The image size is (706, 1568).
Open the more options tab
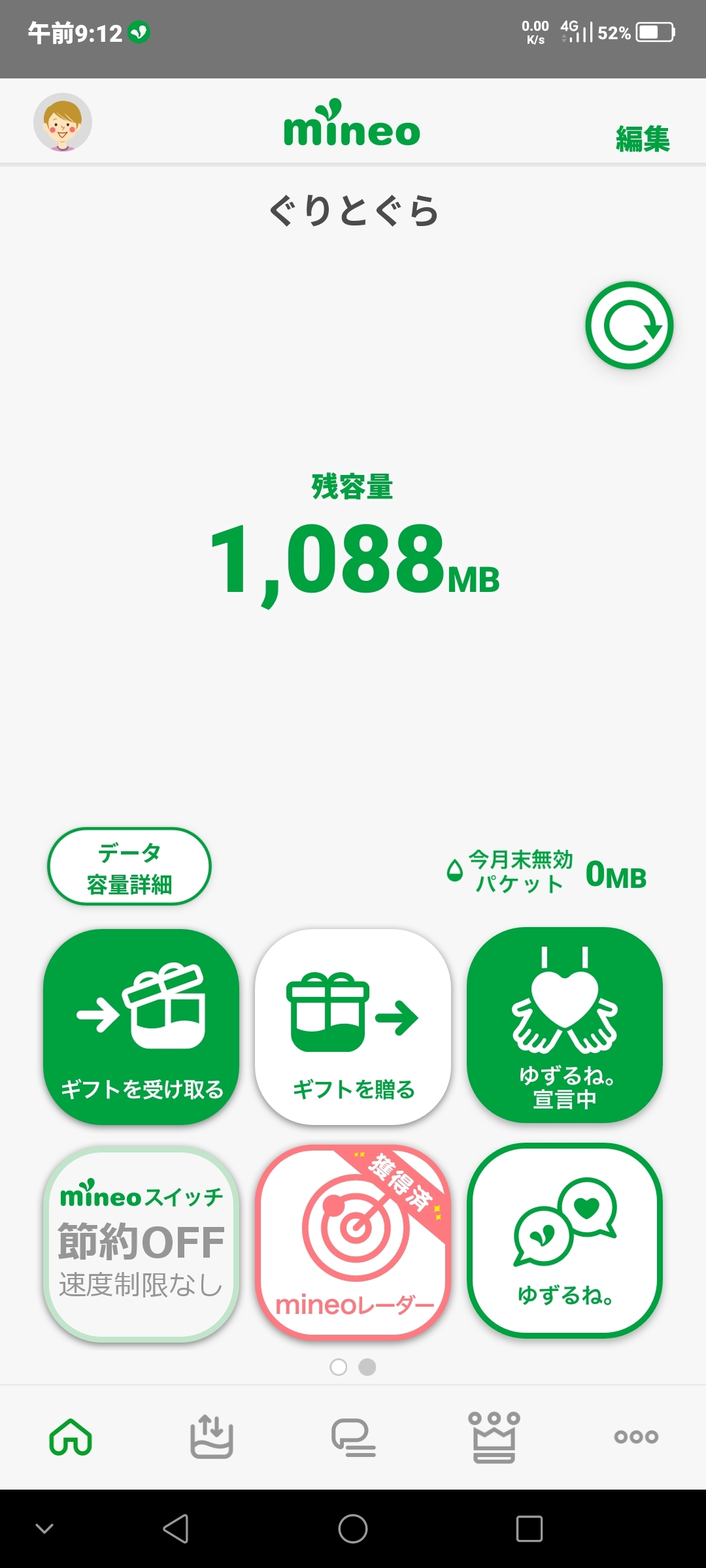coord(635,1437)
